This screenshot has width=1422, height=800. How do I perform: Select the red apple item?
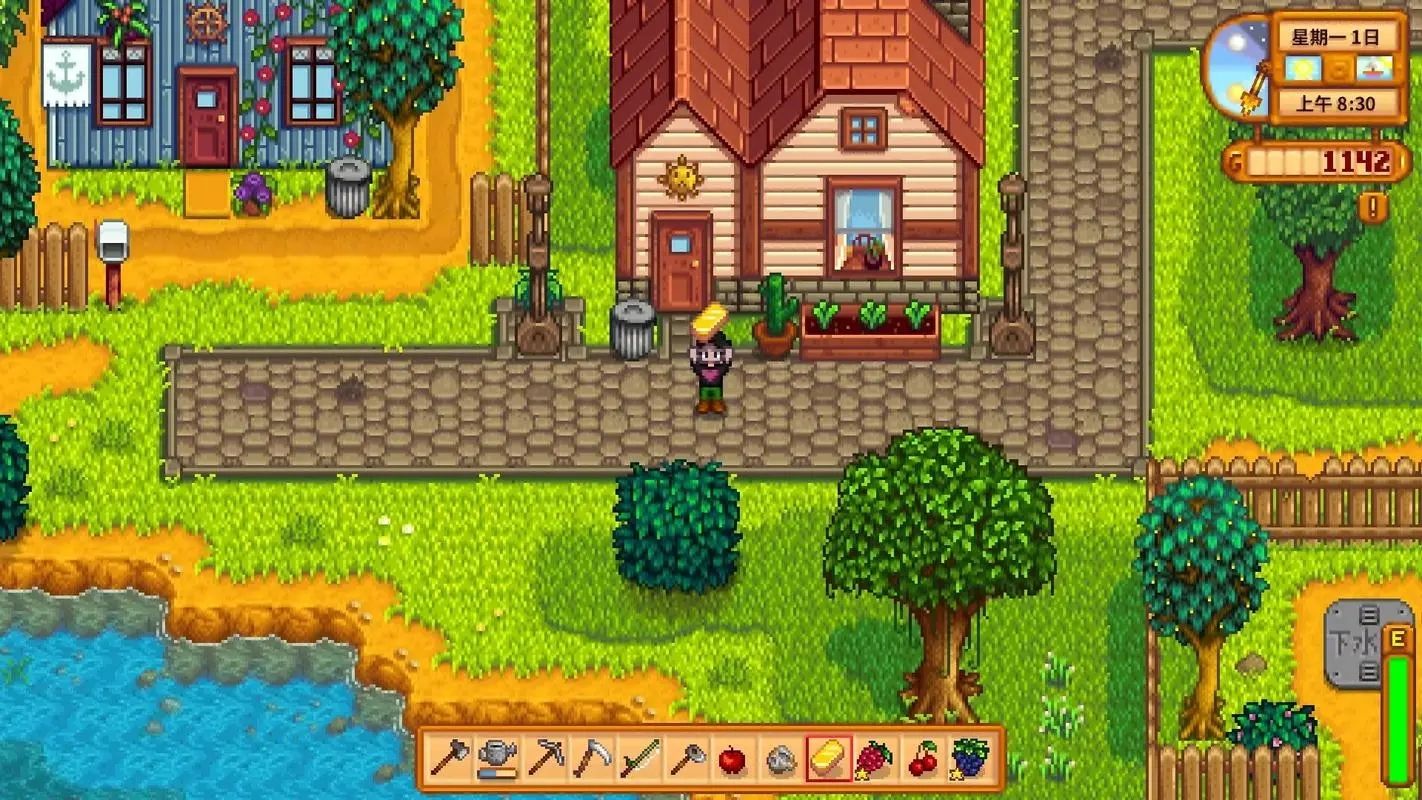click(732, 759)
